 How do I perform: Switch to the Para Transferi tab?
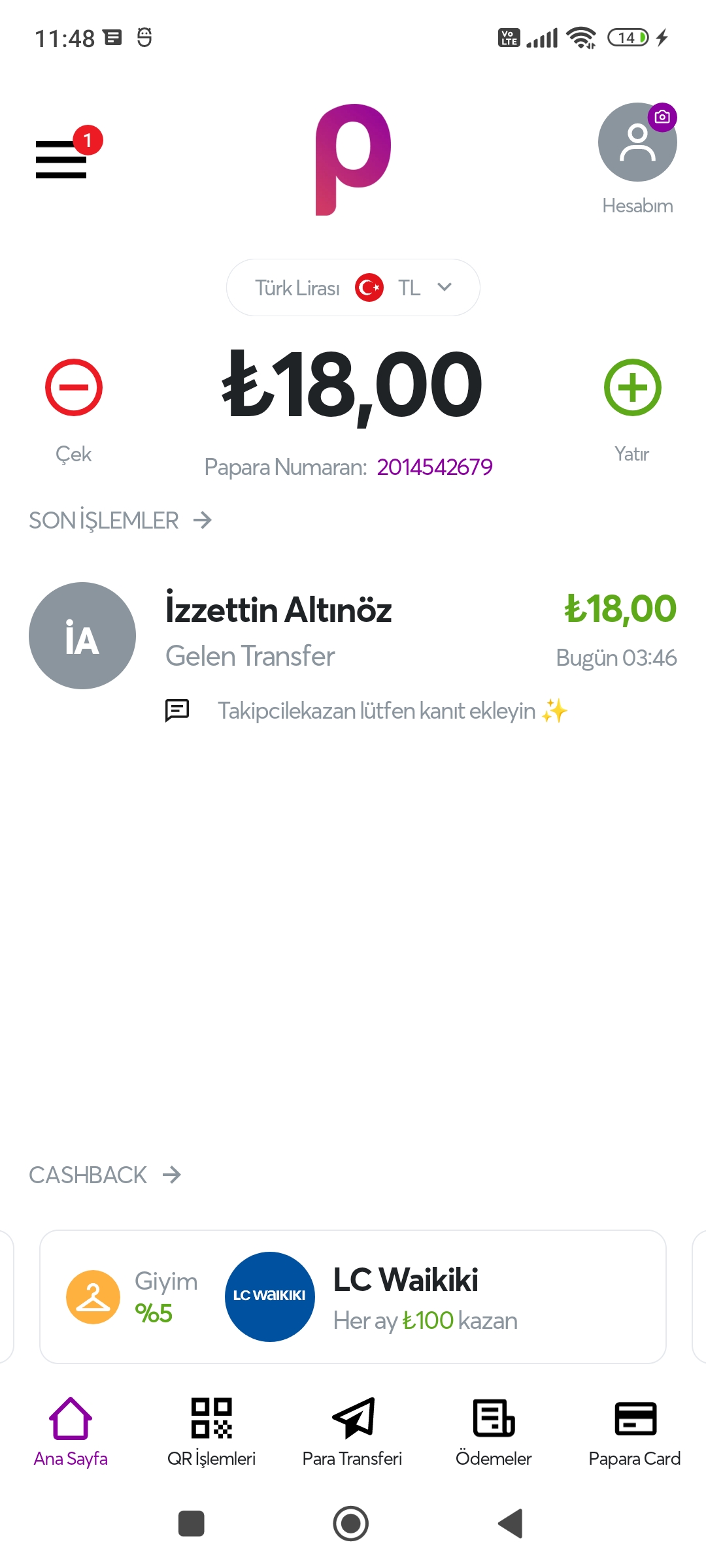pos(352,1431)
